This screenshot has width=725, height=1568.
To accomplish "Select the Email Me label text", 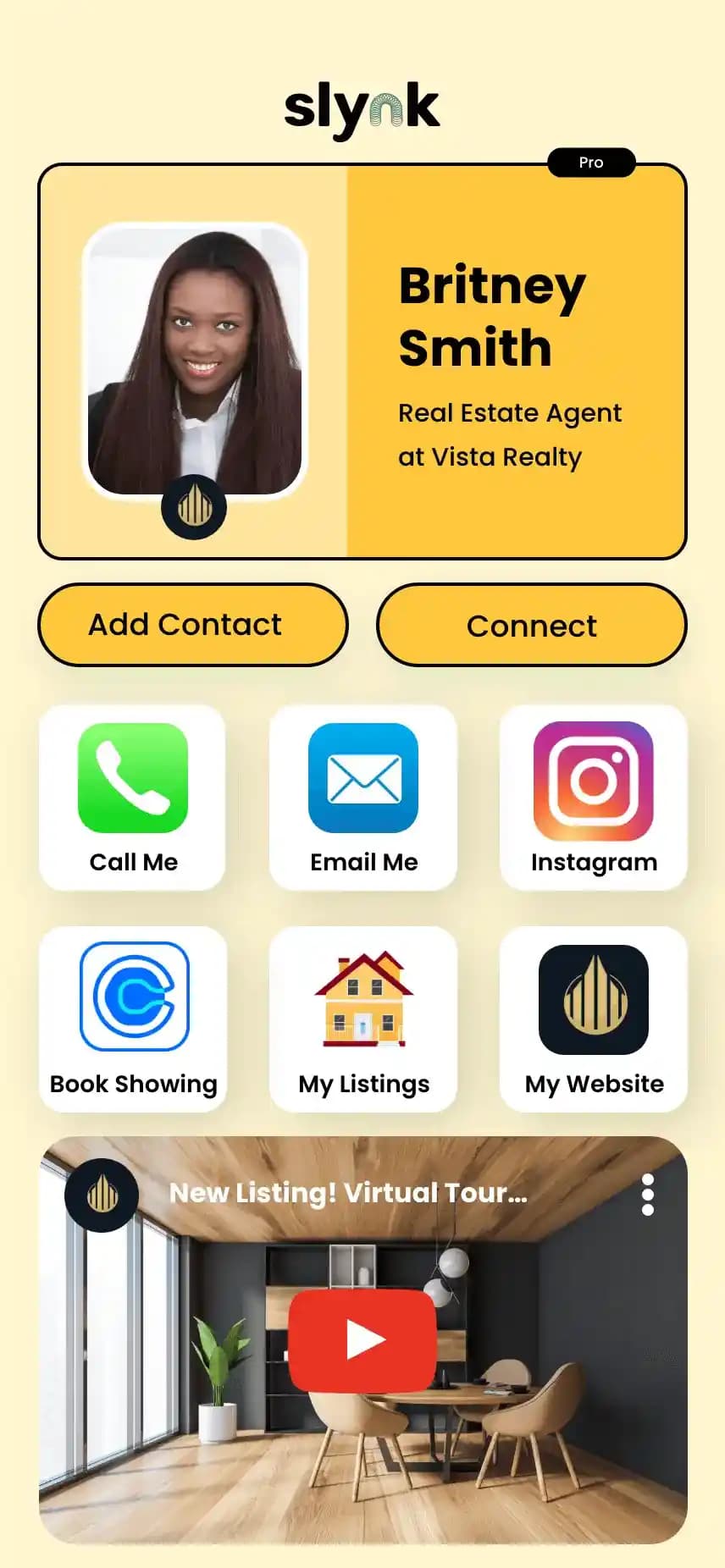I will point(363,862).
